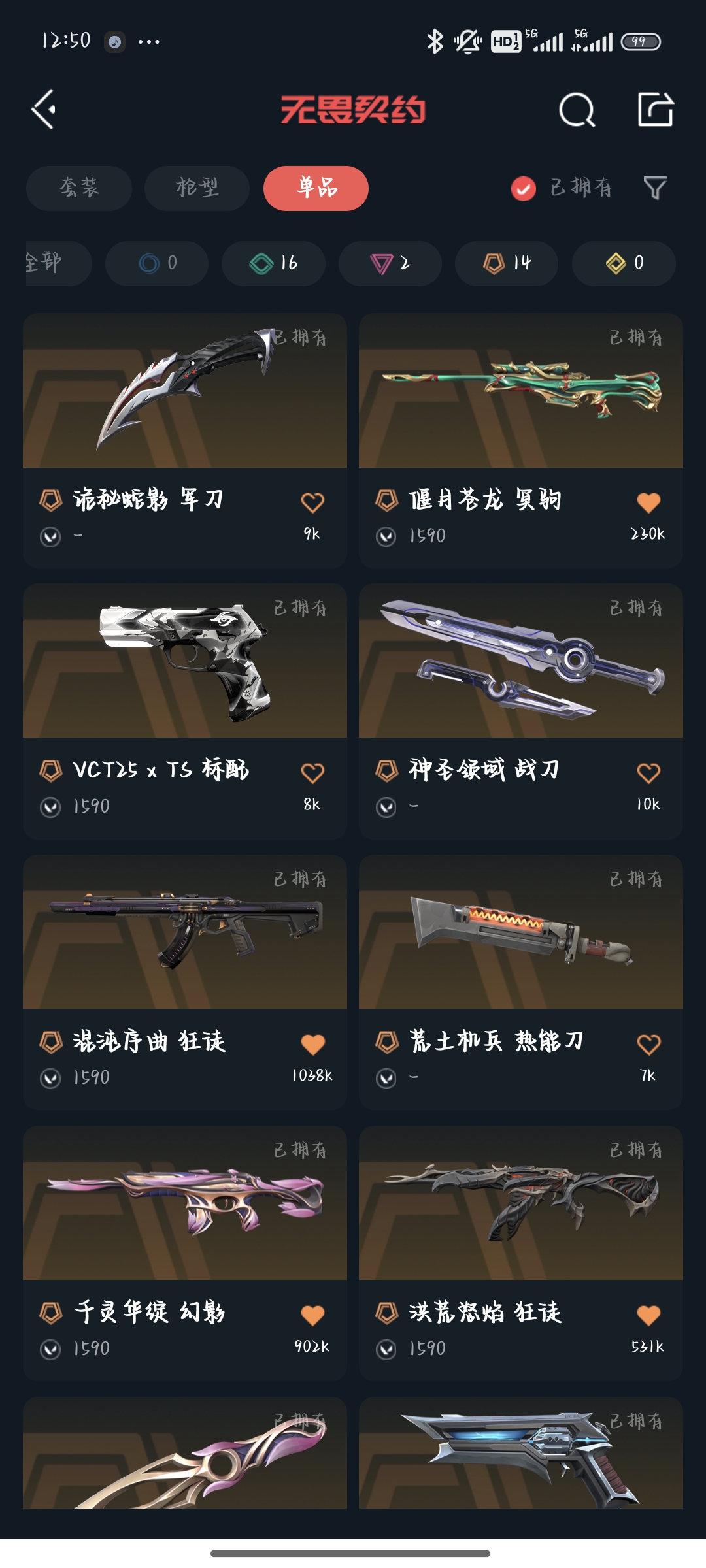Open the 诡秘蛇影 军刀 skin card
The height and width of the screenshot is (1568, 706).
[185, 440]
